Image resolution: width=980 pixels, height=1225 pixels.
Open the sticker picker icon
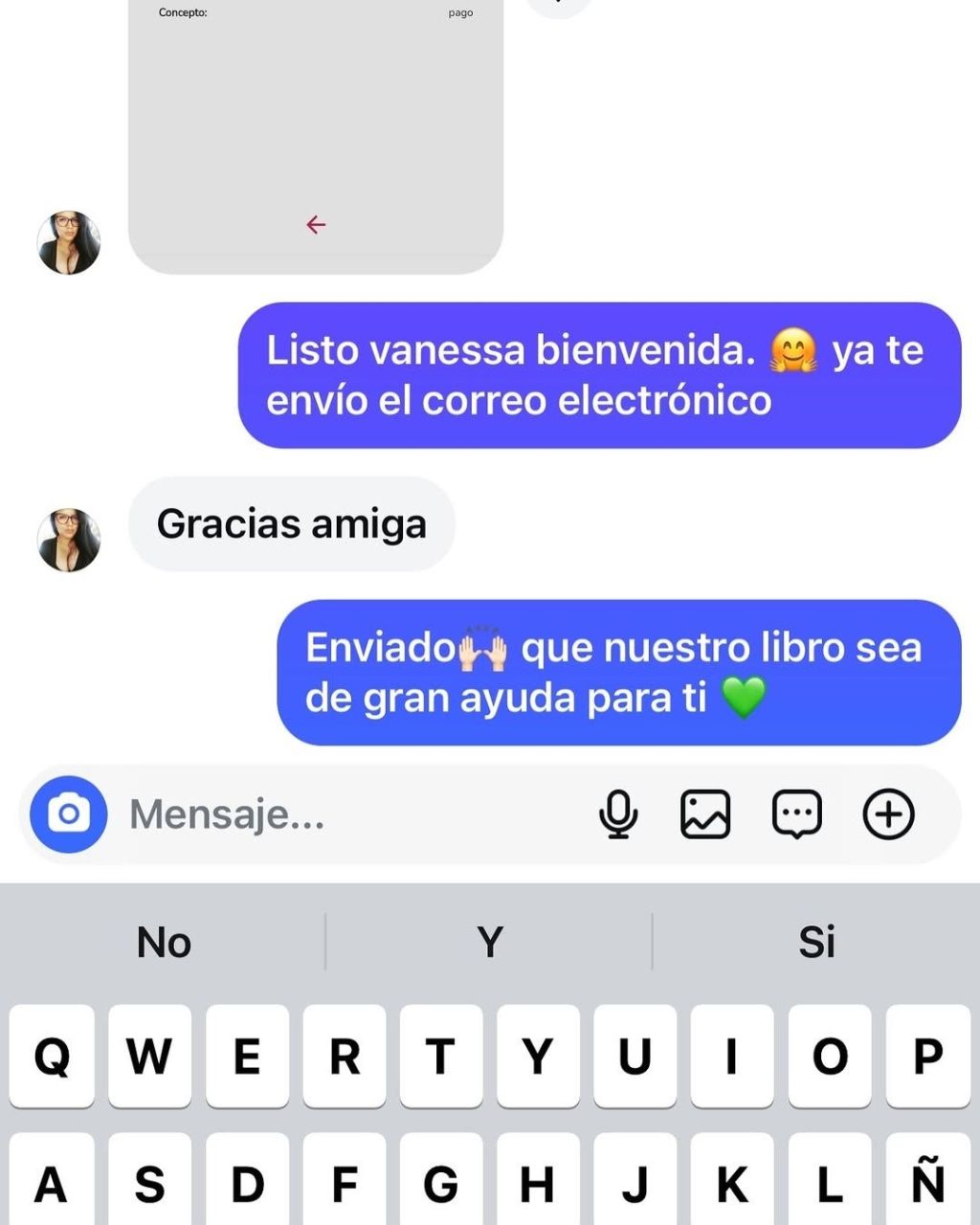[x=795, y=814]
